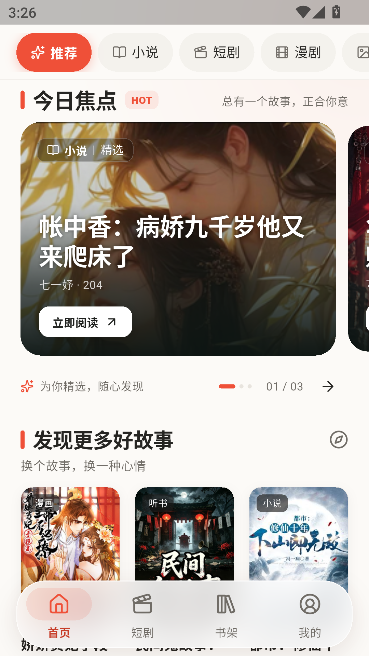Switch to the 短剧 top chip
The image size is (369, 656).
[x=217, y=52]
